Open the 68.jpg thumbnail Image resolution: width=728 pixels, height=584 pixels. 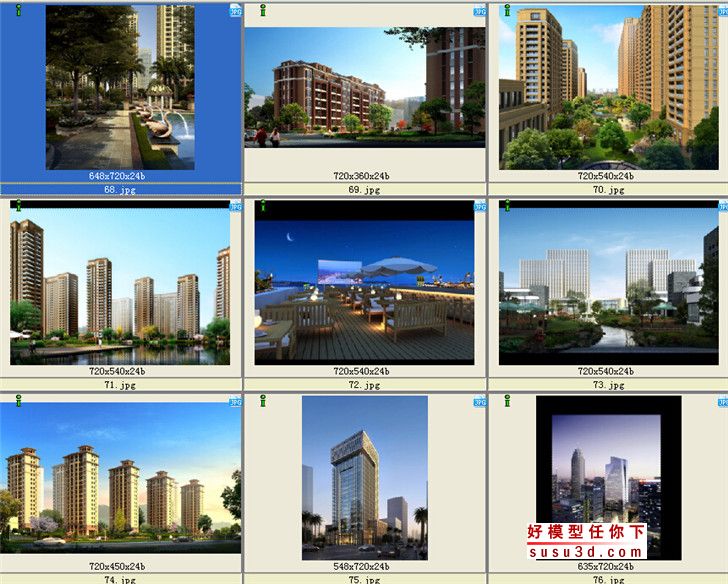(x=120, y=88)
